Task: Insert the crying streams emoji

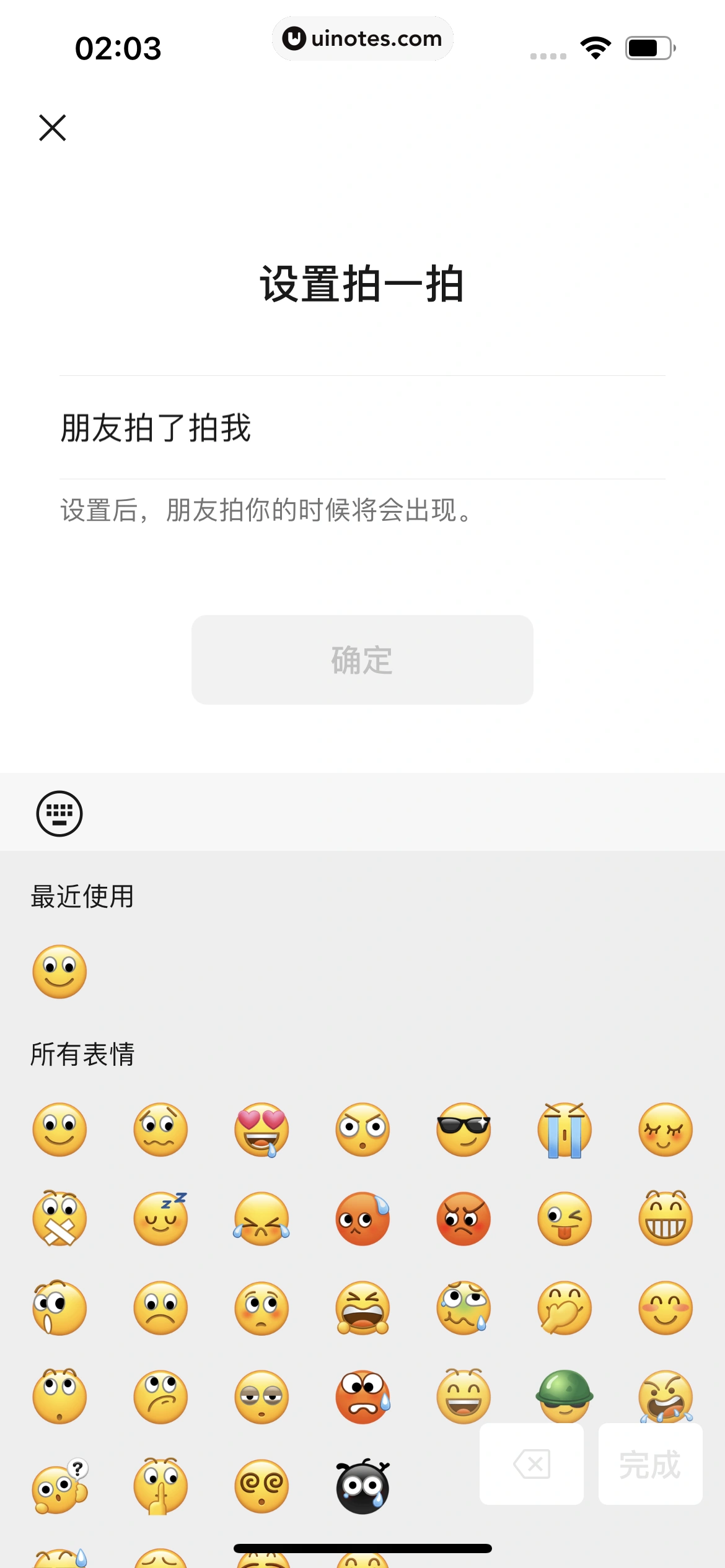Action: 565,1130
